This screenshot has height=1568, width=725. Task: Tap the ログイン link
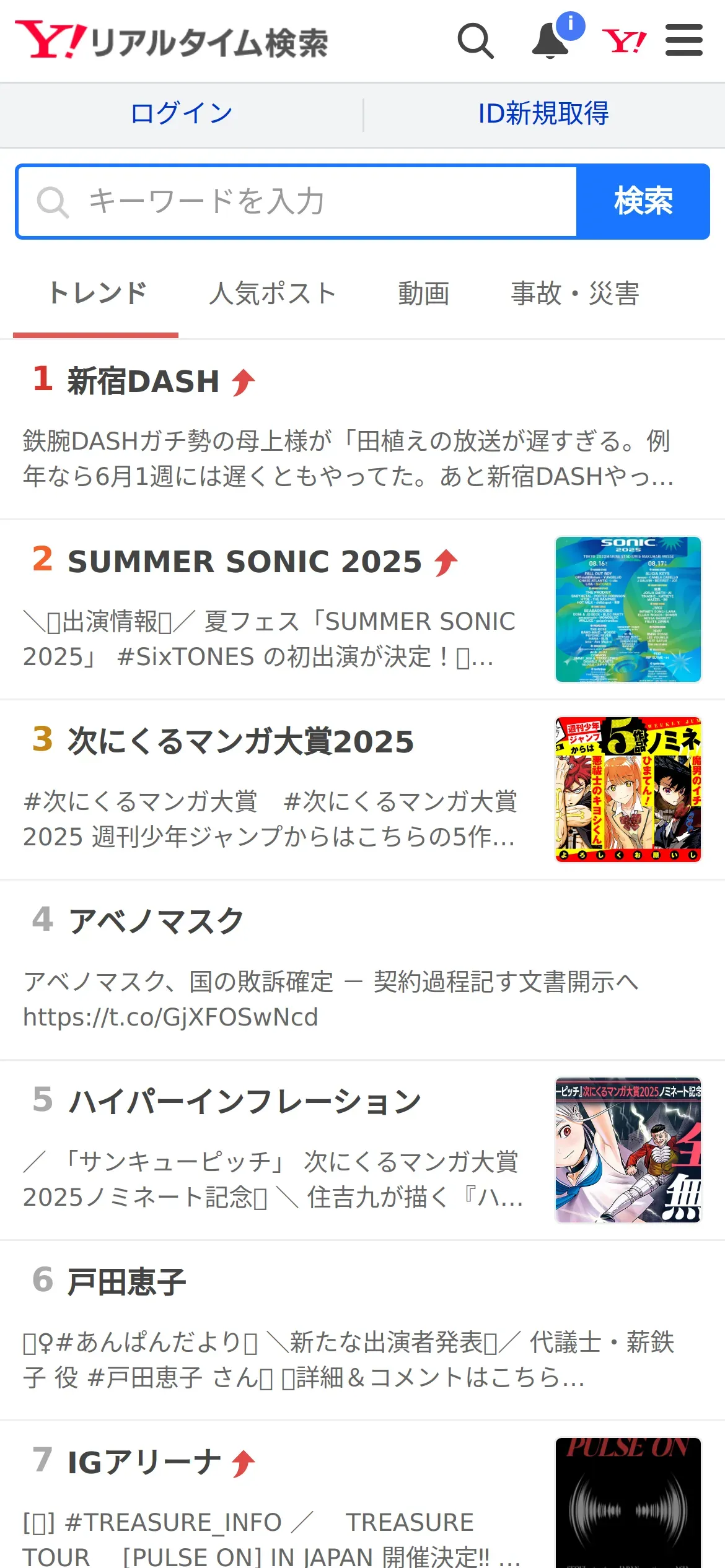click(181, 114)
